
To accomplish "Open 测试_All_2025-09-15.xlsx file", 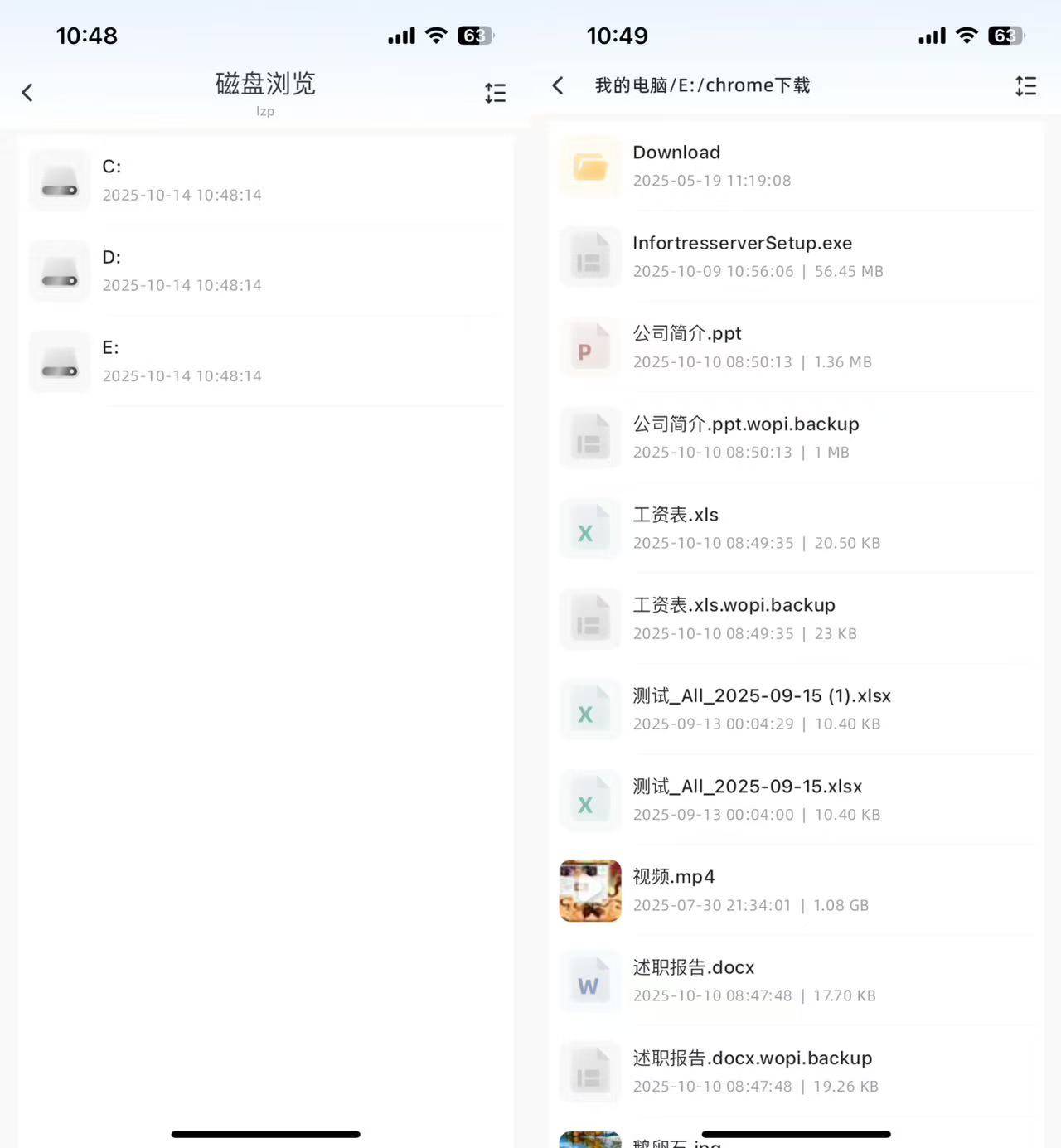I will coord(794,799).
